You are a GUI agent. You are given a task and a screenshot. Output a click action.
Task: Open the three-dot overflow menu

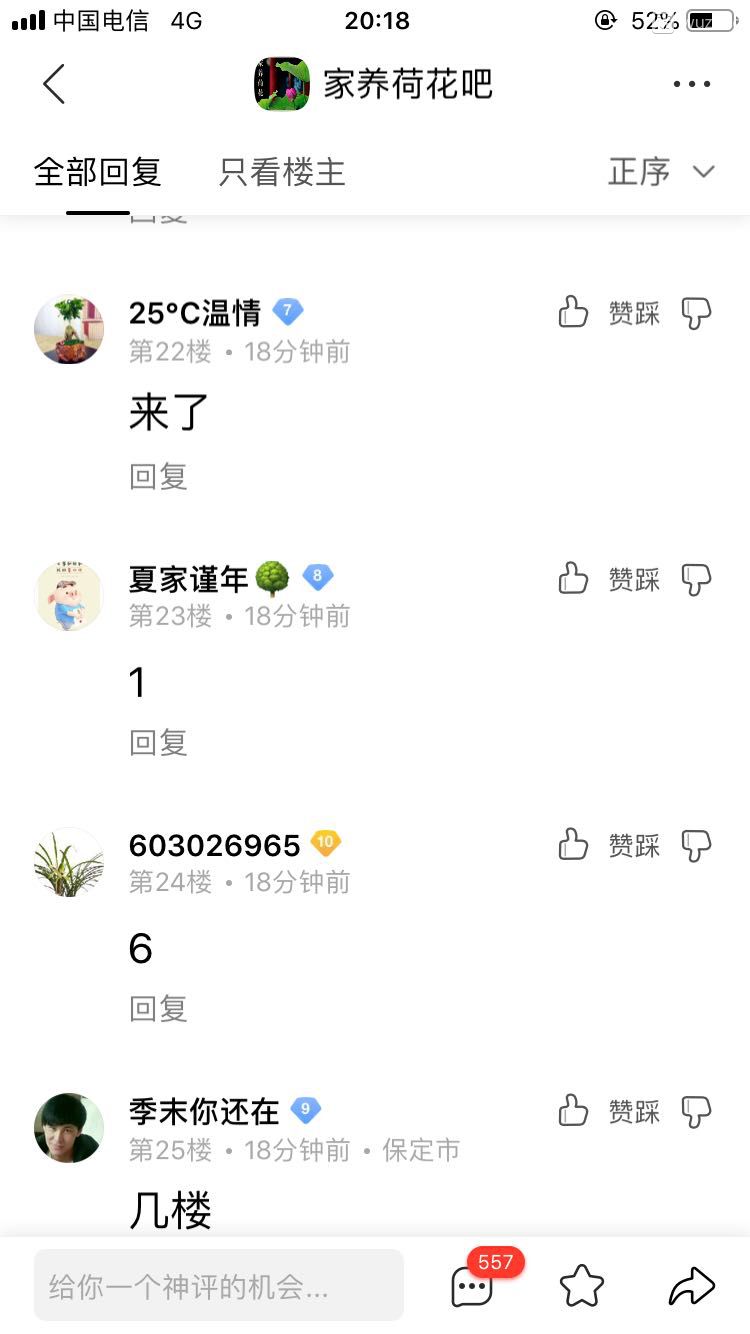coord(691,84)
